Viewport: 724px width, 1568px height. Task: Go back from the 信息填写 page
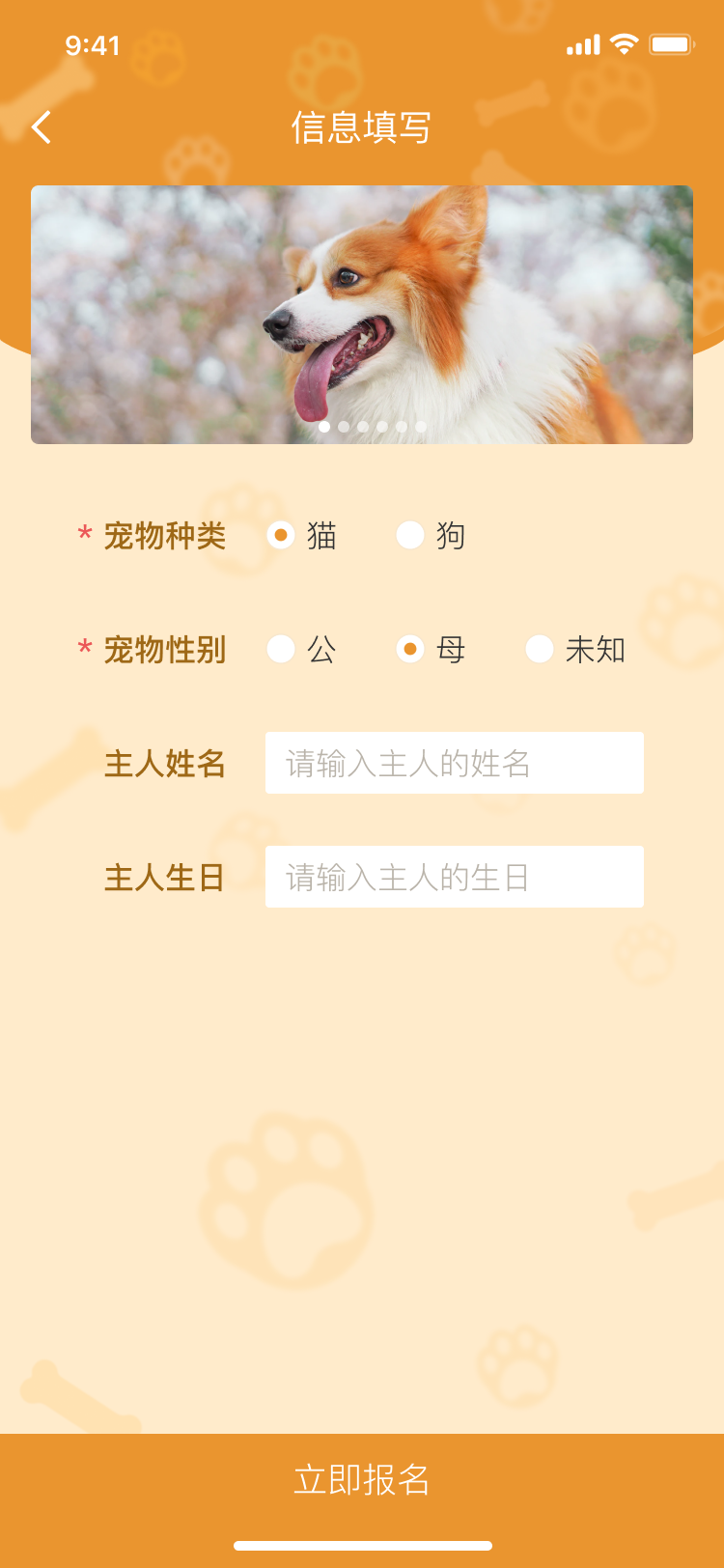click(42, 127)
